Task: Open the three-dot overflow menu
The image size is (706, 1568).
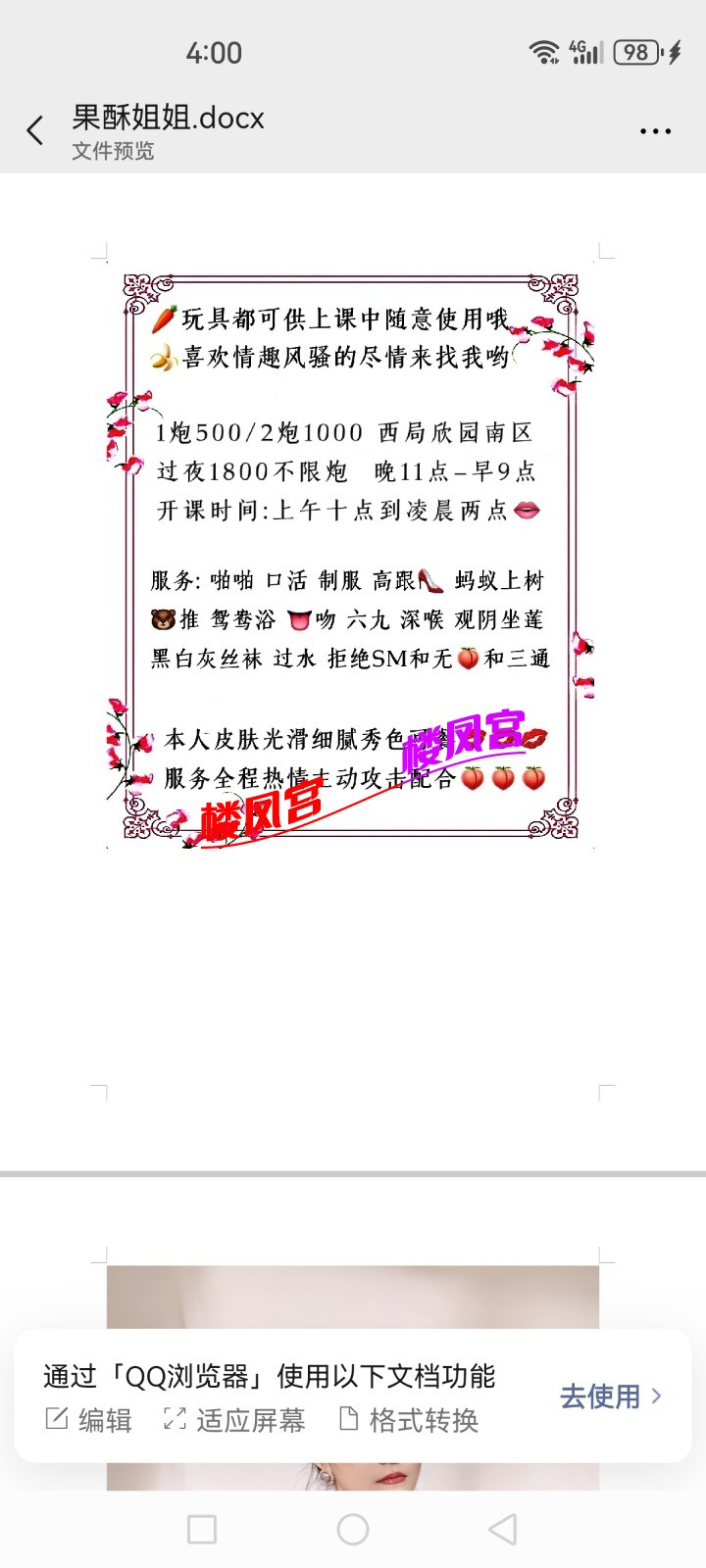Action: coord(655,130)
